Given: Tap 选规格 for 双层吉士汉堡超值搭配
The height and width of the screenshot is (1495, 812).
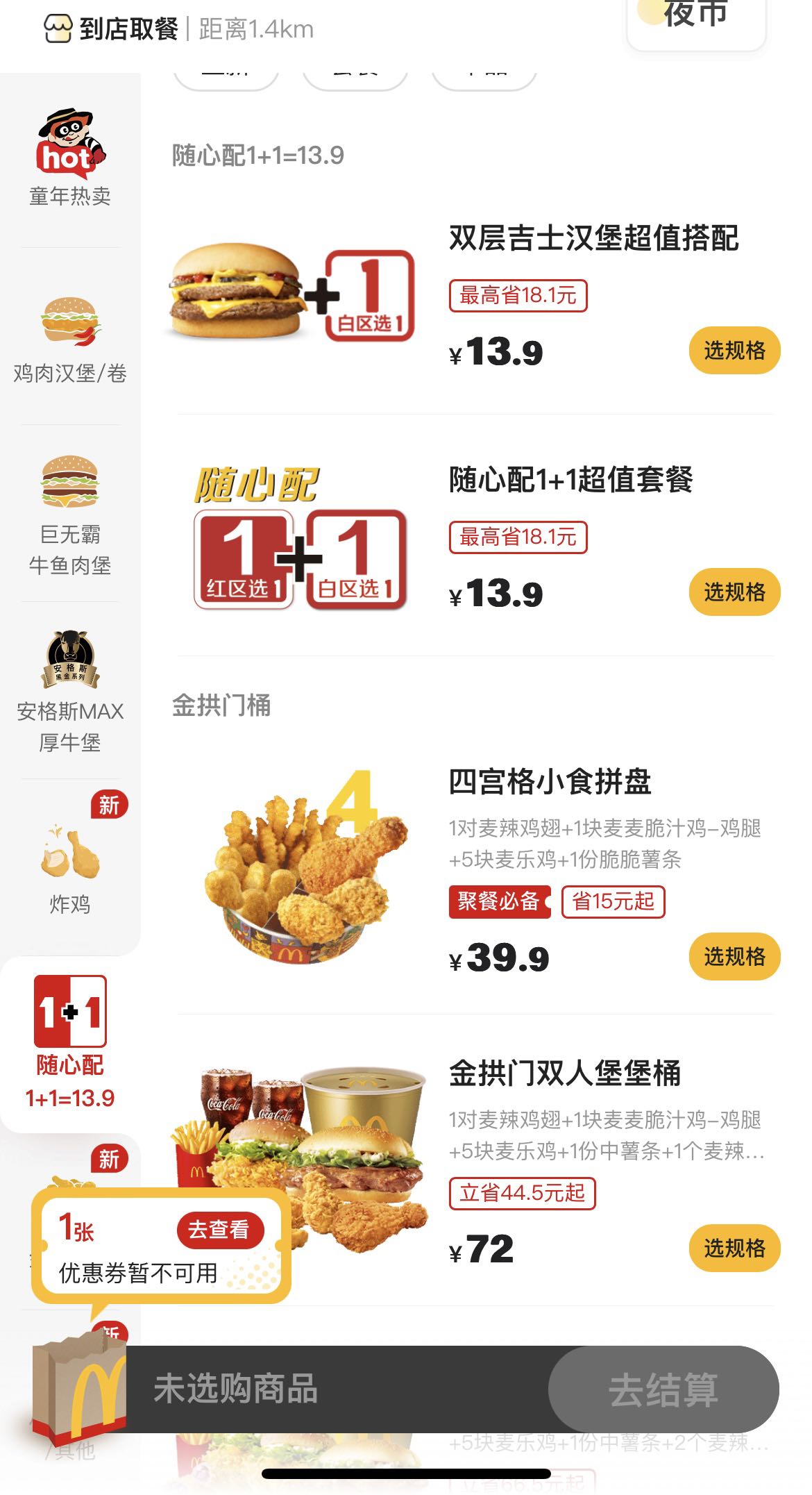Looking at the screenshot, I should [x=734, y=350].
